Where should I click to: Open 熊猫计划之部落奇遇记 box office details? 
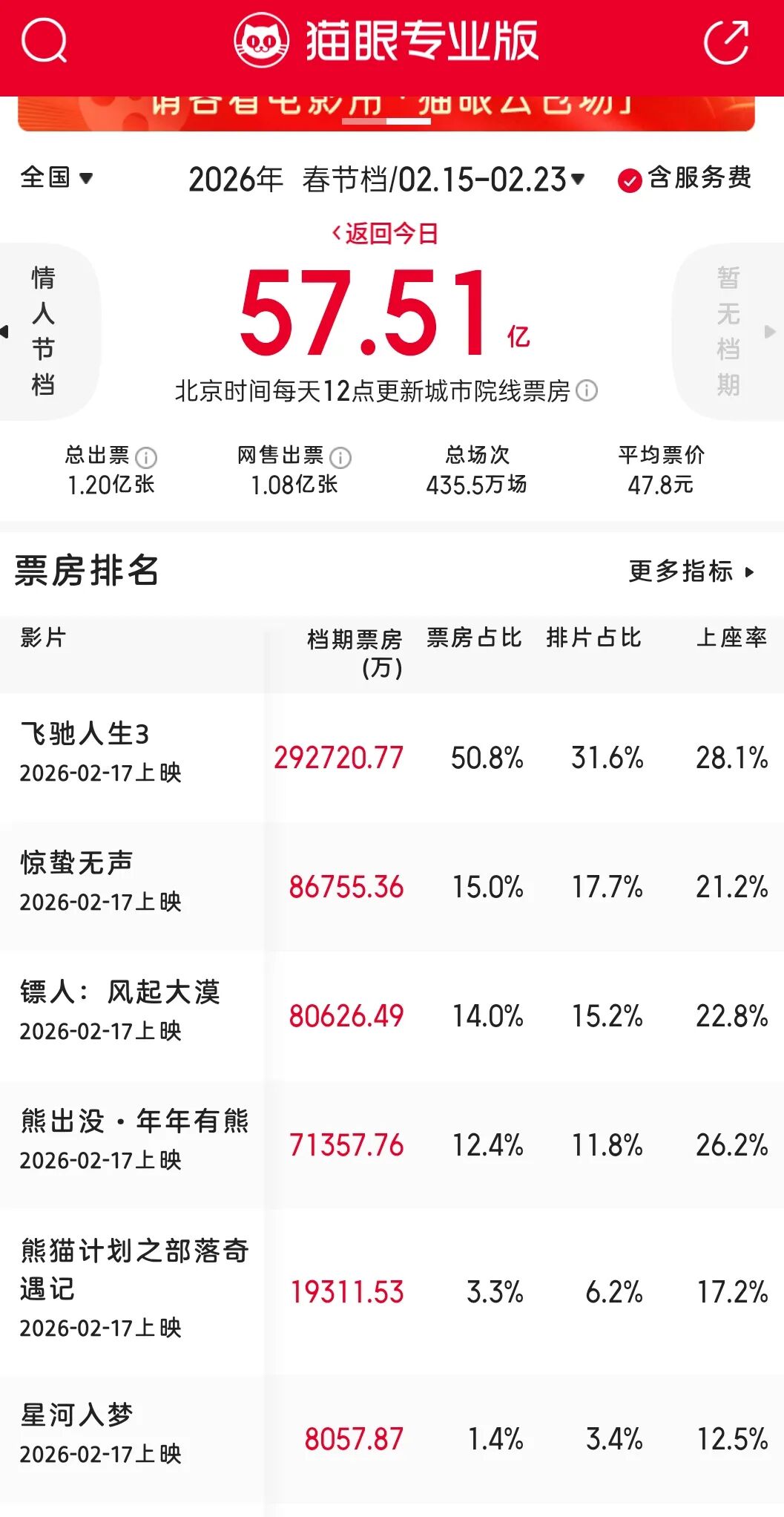point(134,1269)
